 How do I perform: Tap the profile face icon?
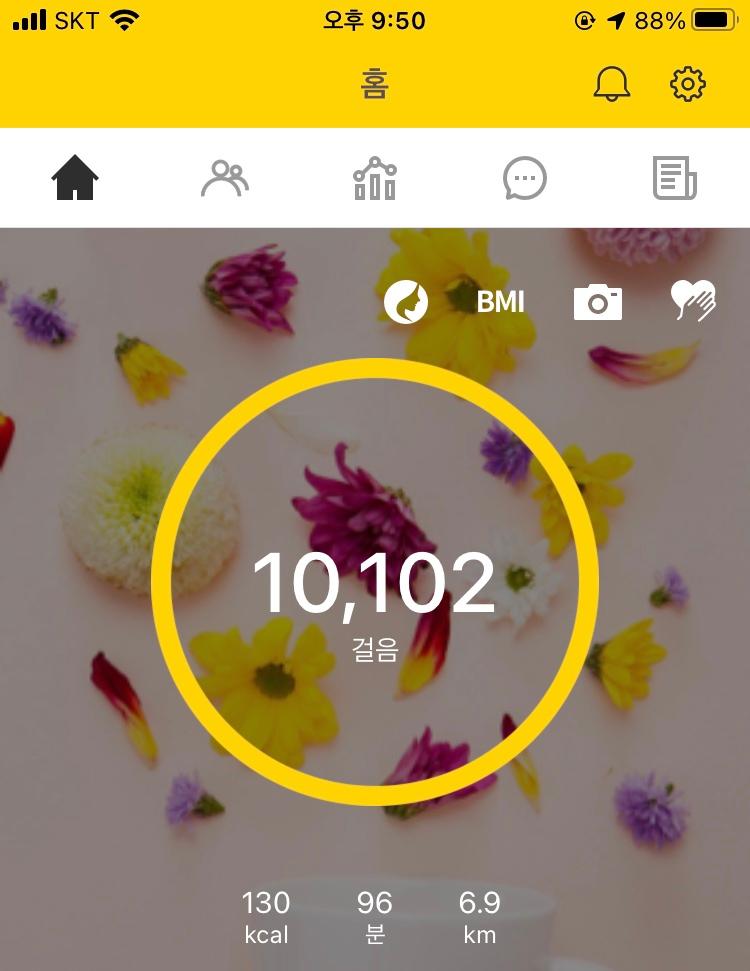(406, 301)
